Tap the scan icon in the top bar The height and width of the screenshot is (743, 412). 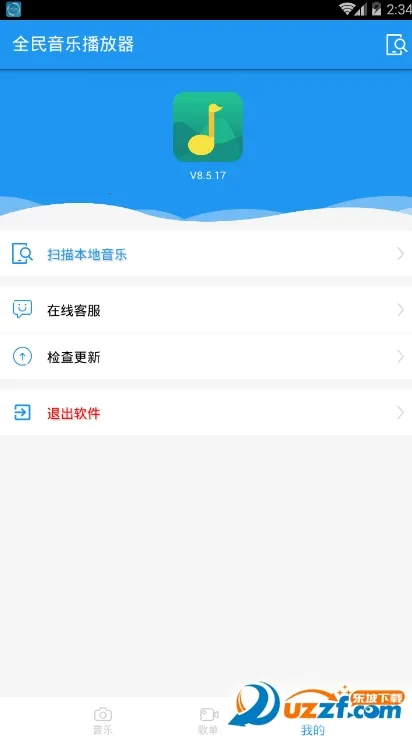[396, 45]
